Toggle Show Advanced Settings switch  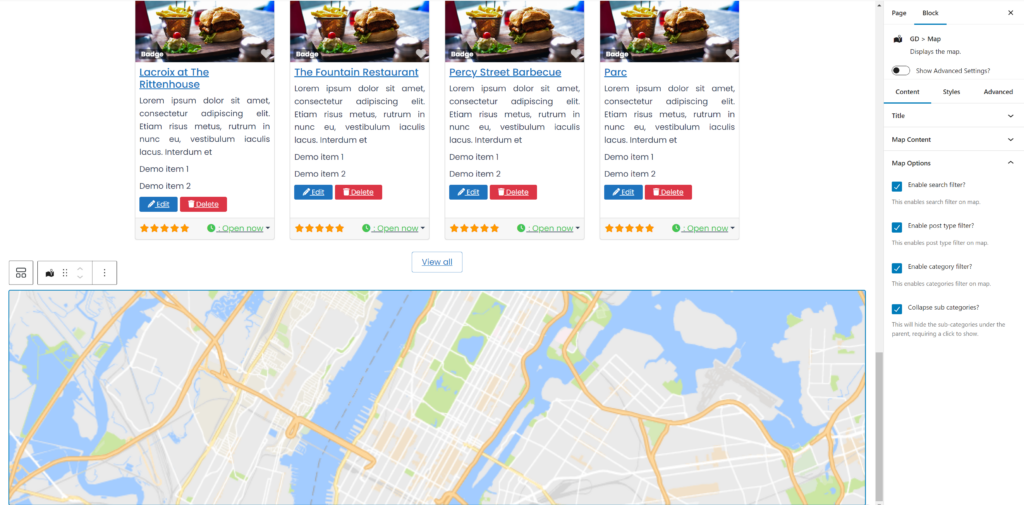pyautogui.click(x=901, y=70)
